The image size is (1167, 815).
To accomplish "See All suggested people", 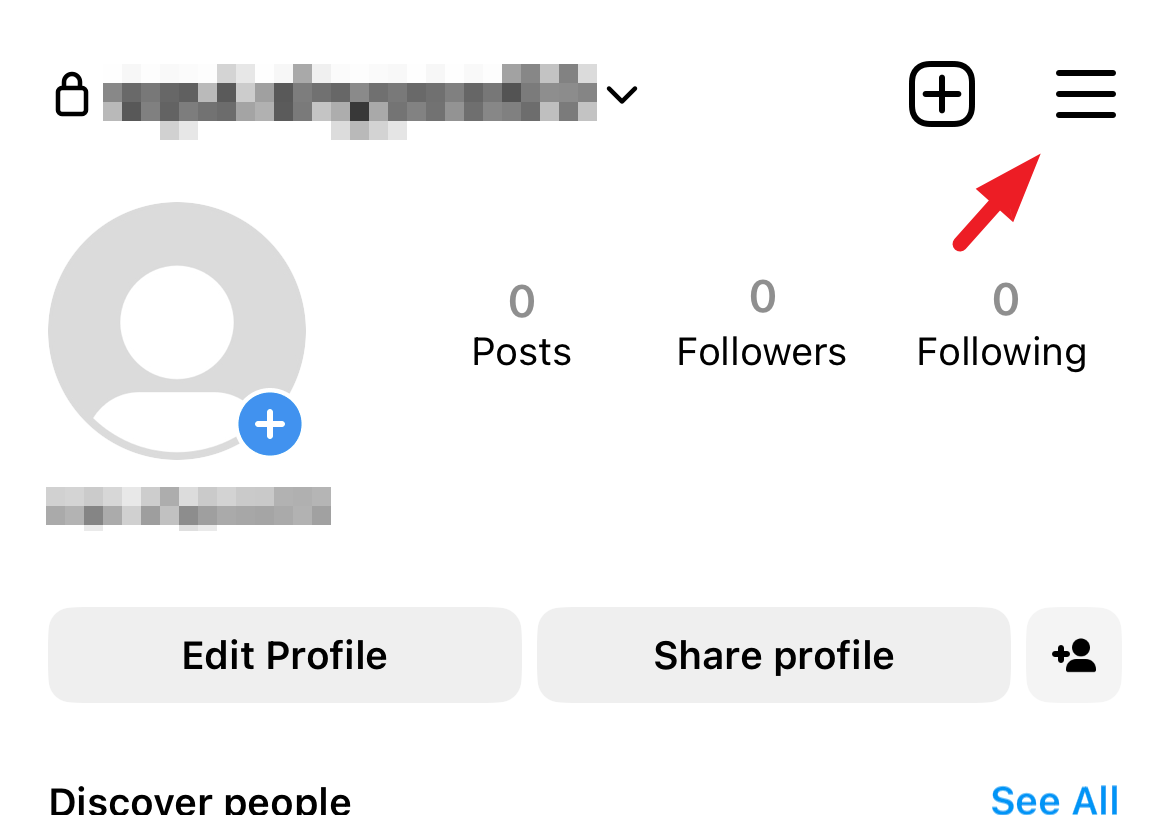I will point(1054,800).
